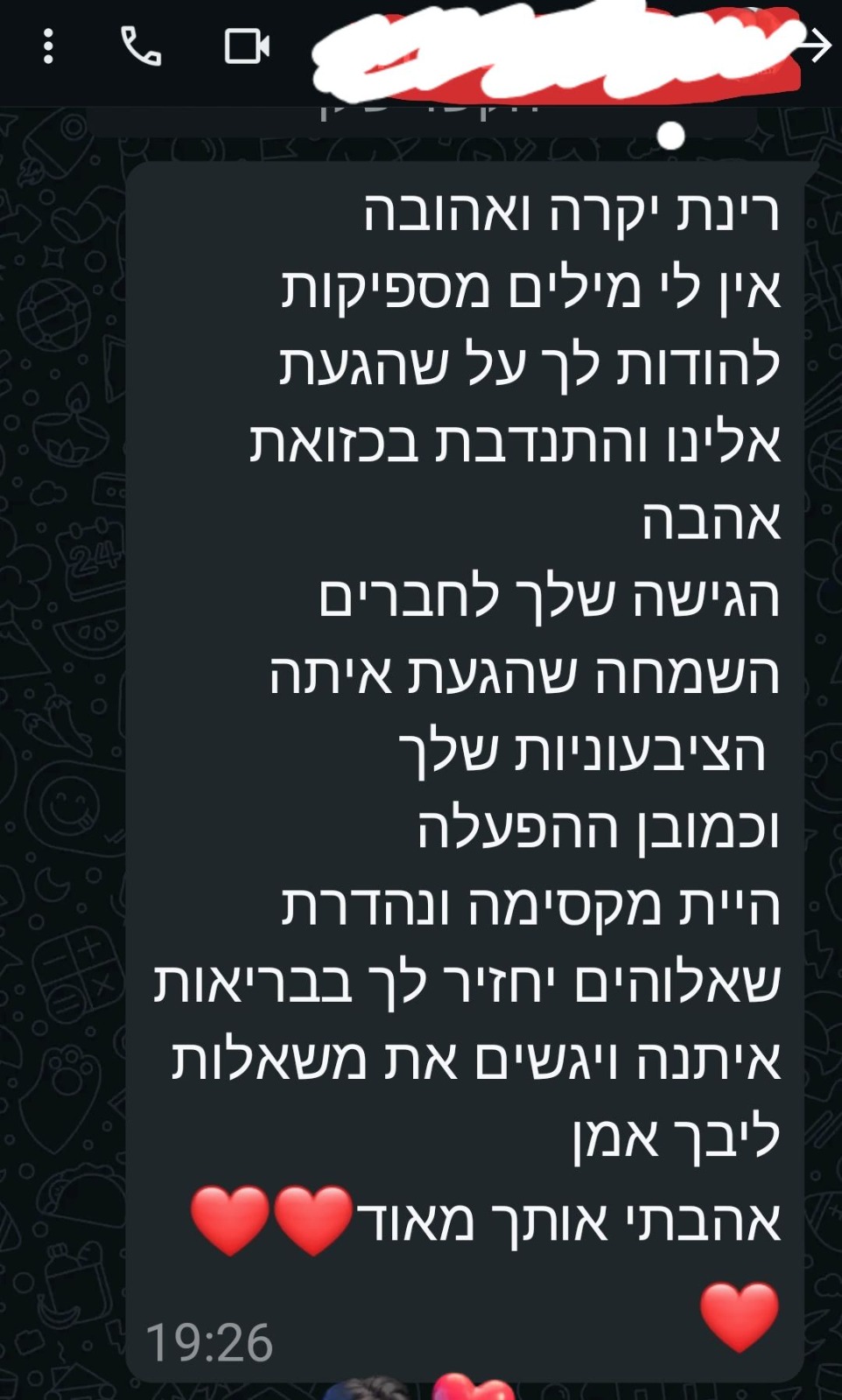Start a voice call
Image resolution: width=842 pixels, height=1400 pixels.
coord(141,46)
